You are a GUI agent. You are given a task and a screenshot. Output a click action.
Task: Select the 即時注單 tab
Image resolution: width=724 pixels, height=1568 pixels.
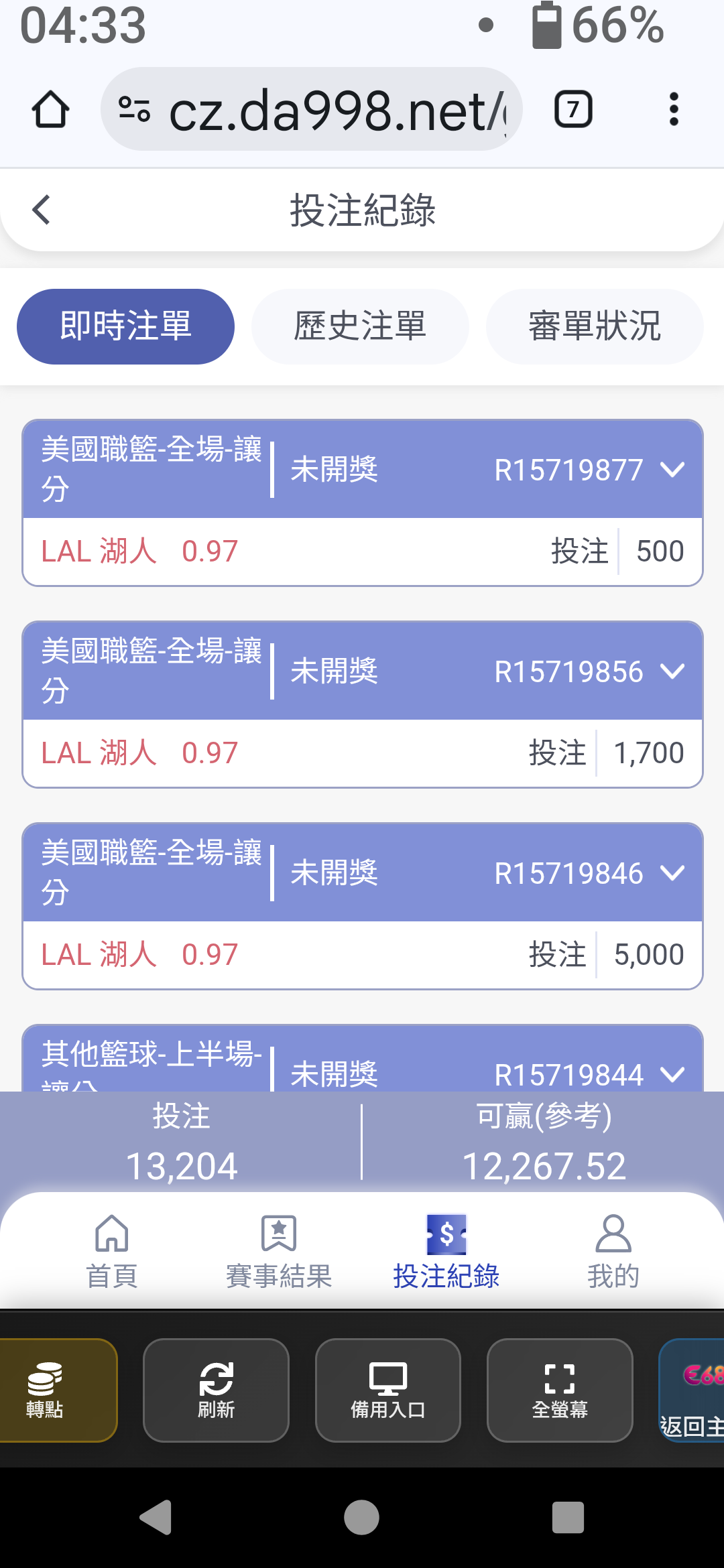point(125,326)
